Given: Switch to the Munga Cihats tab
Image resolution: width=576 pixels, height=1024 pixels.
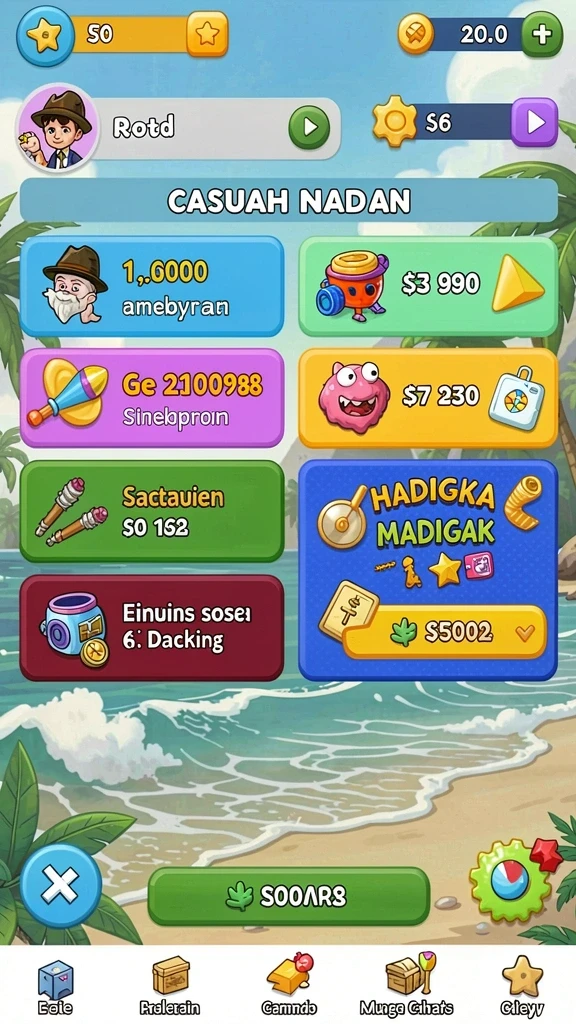Looking at the screenshot, I should (406, 987).
